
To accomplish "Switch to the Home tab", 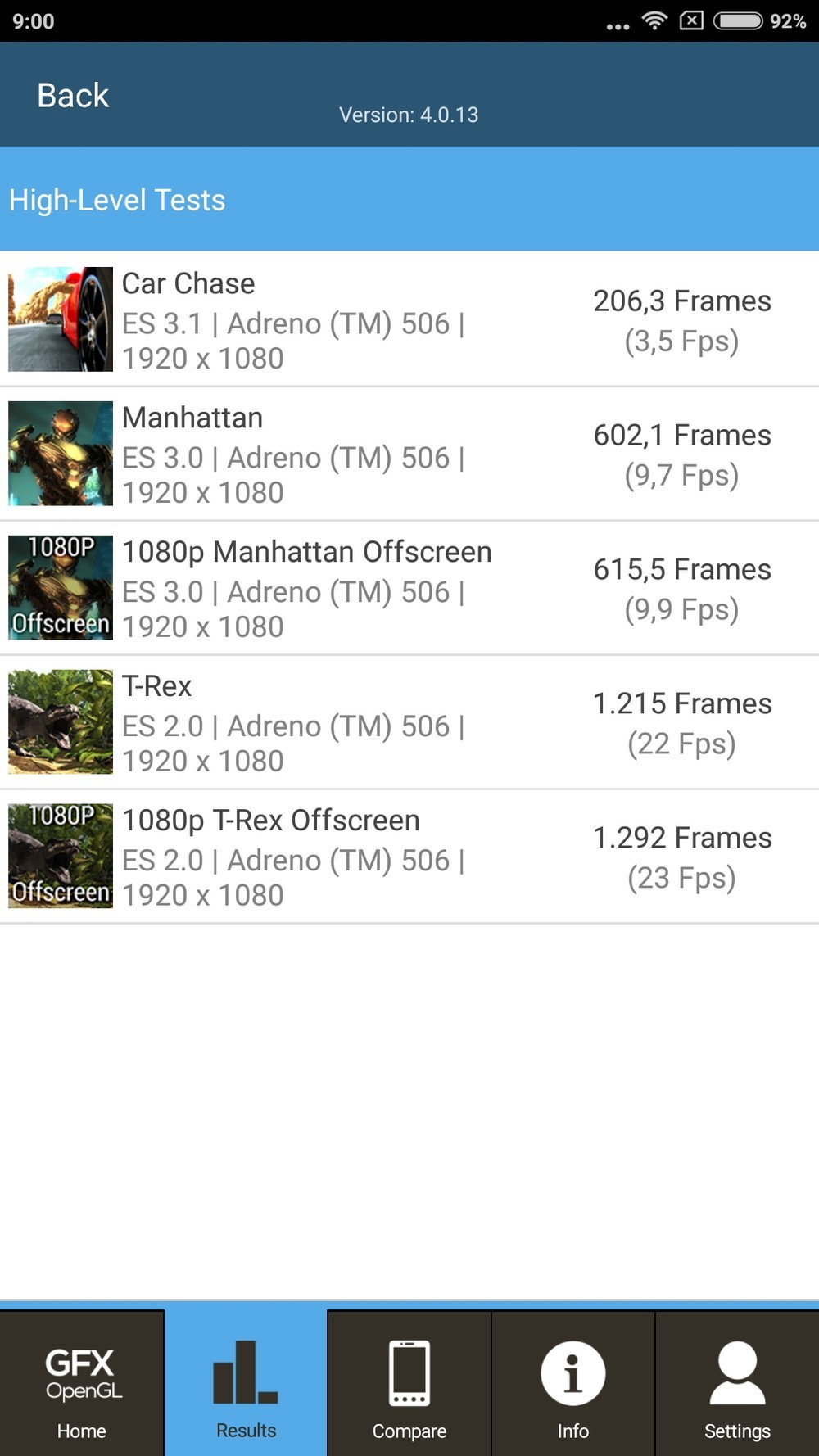I will click(x=82, y=1384).
